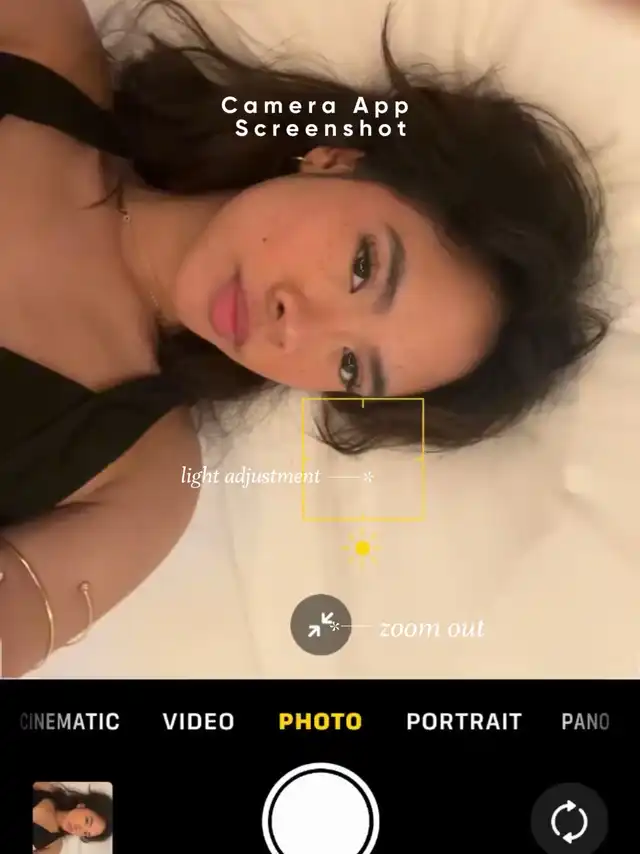Switch to Portrait mode

pyautogui.click(x=464, y=722)
